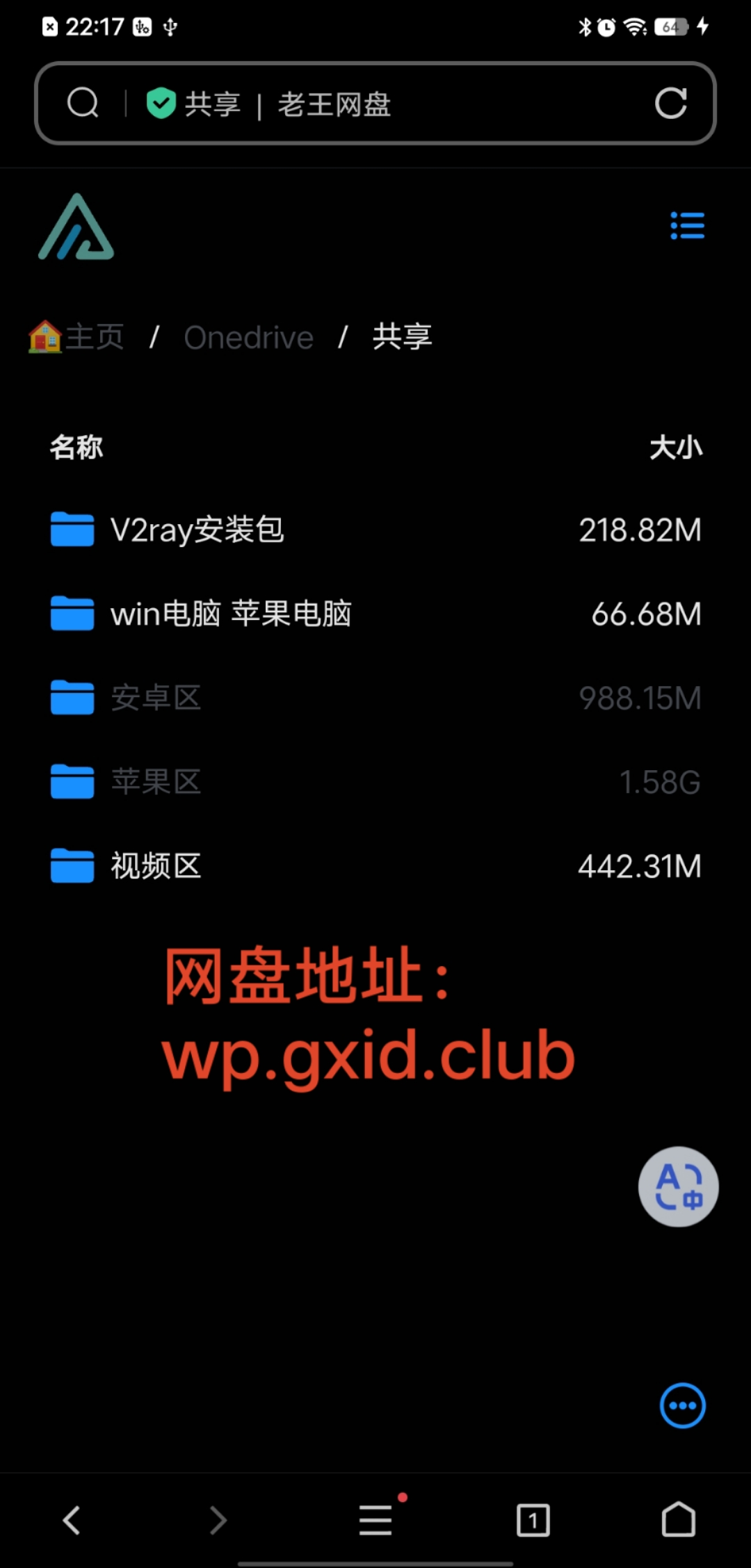Open the blue three-dot more options button
751x1568 pixels.
click(x=682, y=1405)
